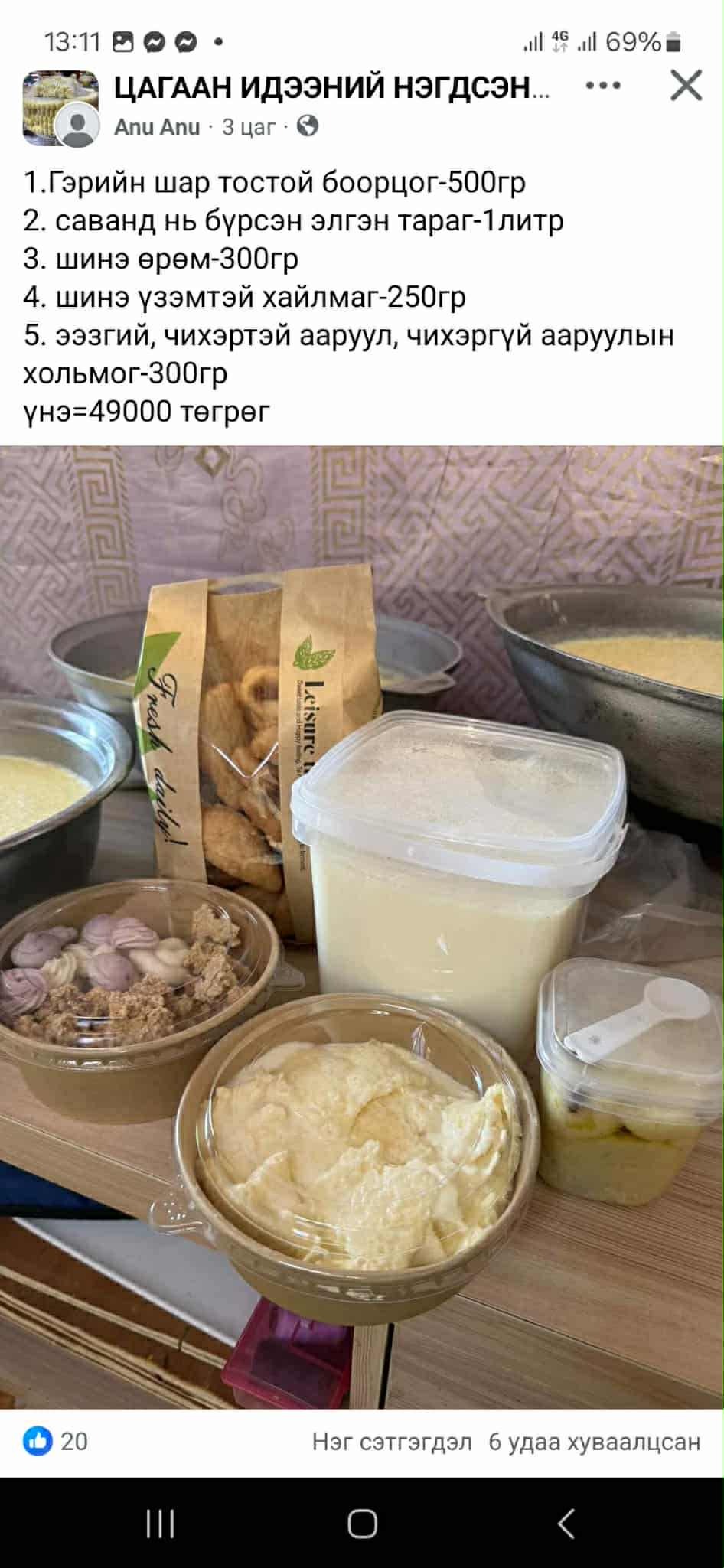Viewport: 724px width, 1568px height.
Task: See who reacted with 20 likes
Action: click(57, 1442)
